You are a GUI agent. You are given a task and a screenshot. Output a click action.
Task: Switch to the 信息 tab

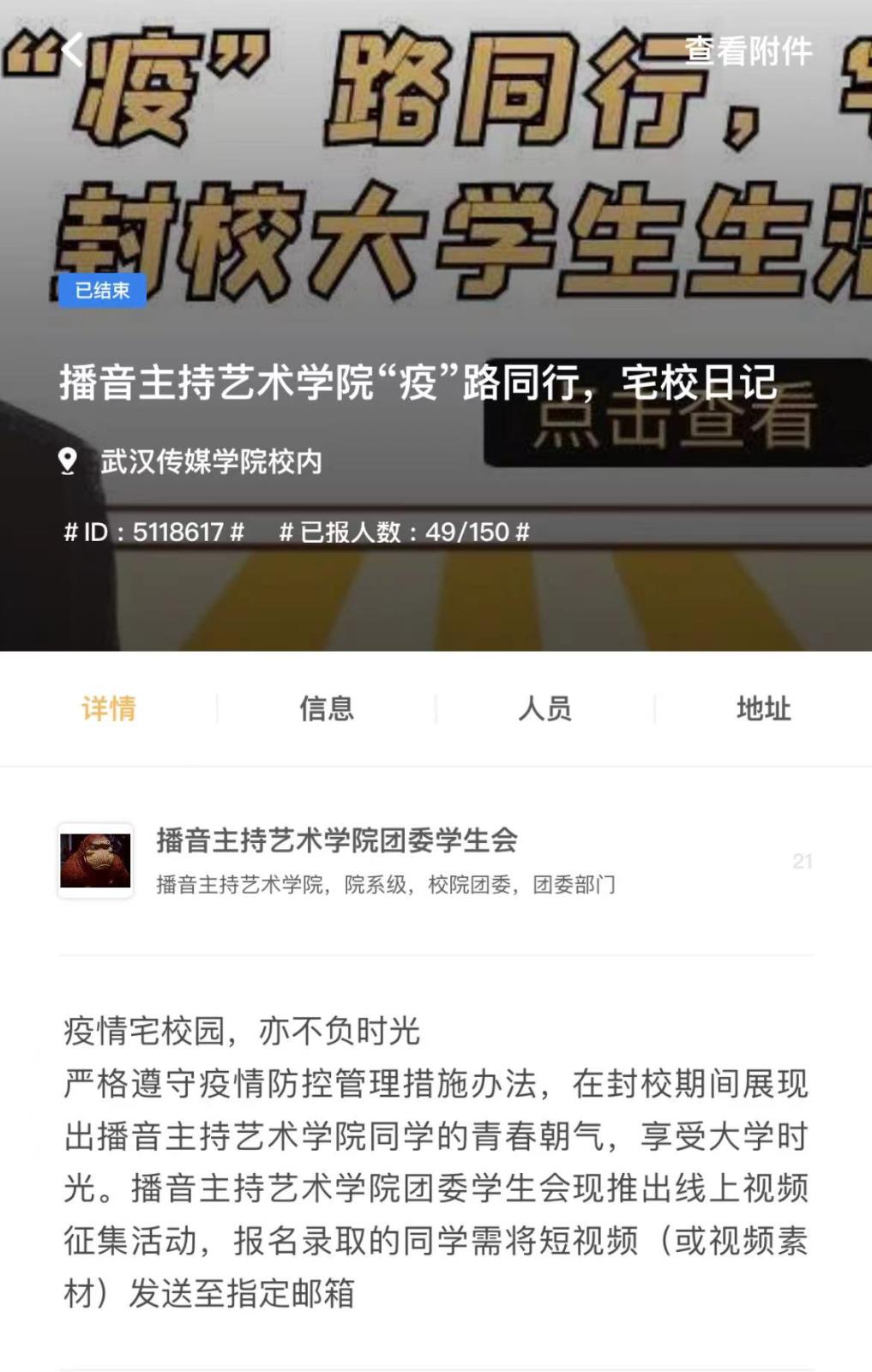coord(327,709)
